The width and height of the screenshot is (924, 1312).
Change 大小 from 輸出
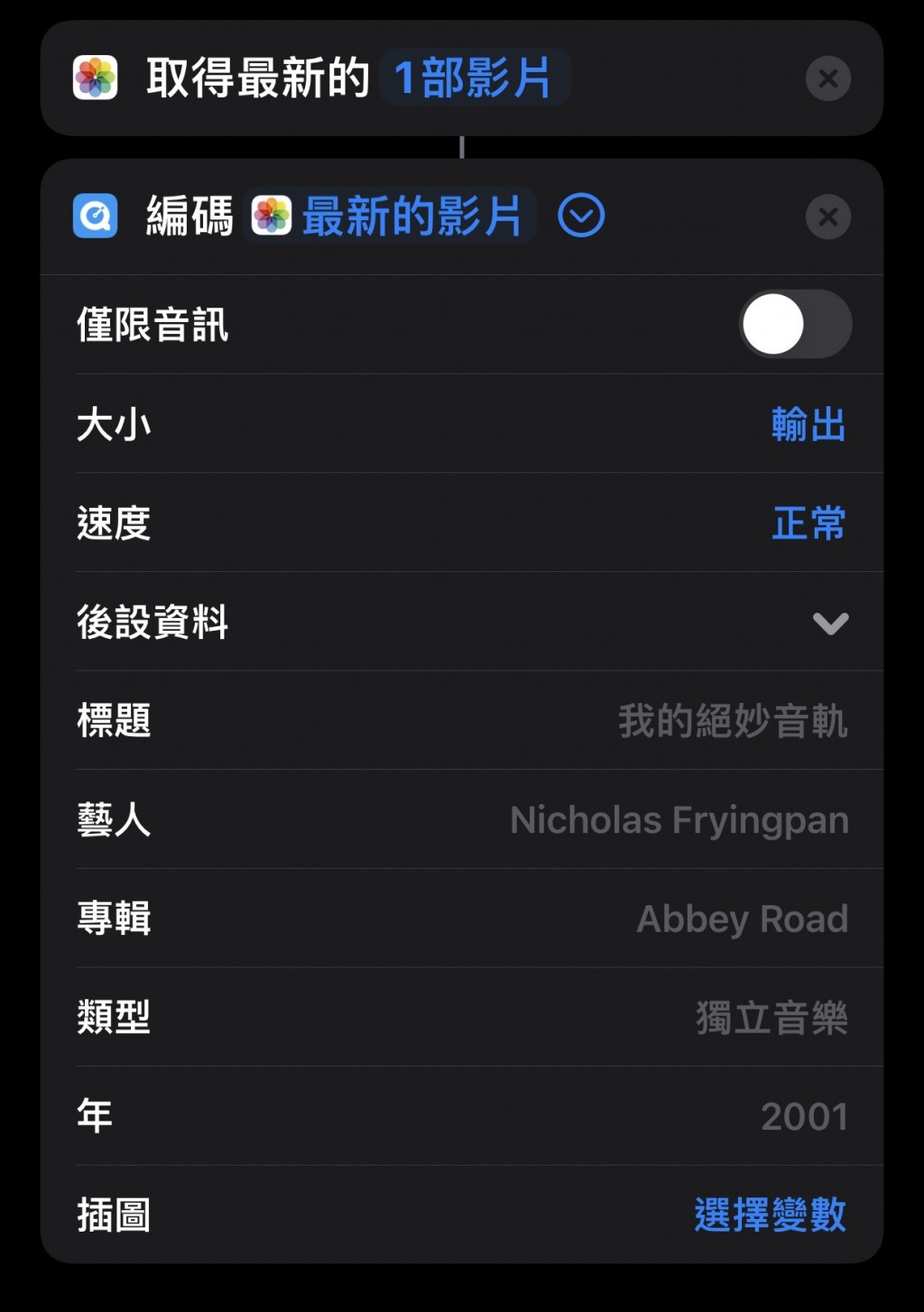tap(808, 425)
